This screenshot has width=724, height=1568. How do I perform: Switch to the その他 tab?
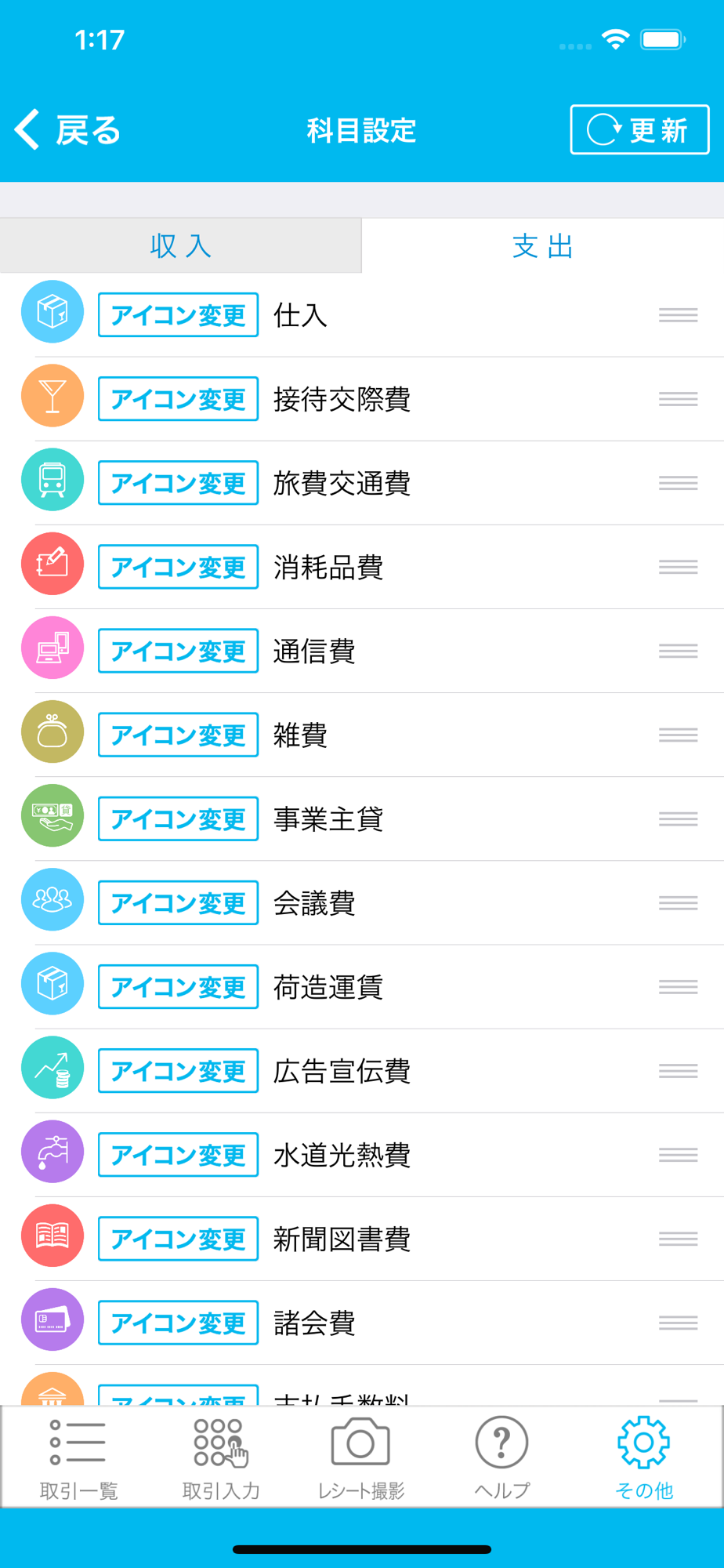tap(644, 1458)
